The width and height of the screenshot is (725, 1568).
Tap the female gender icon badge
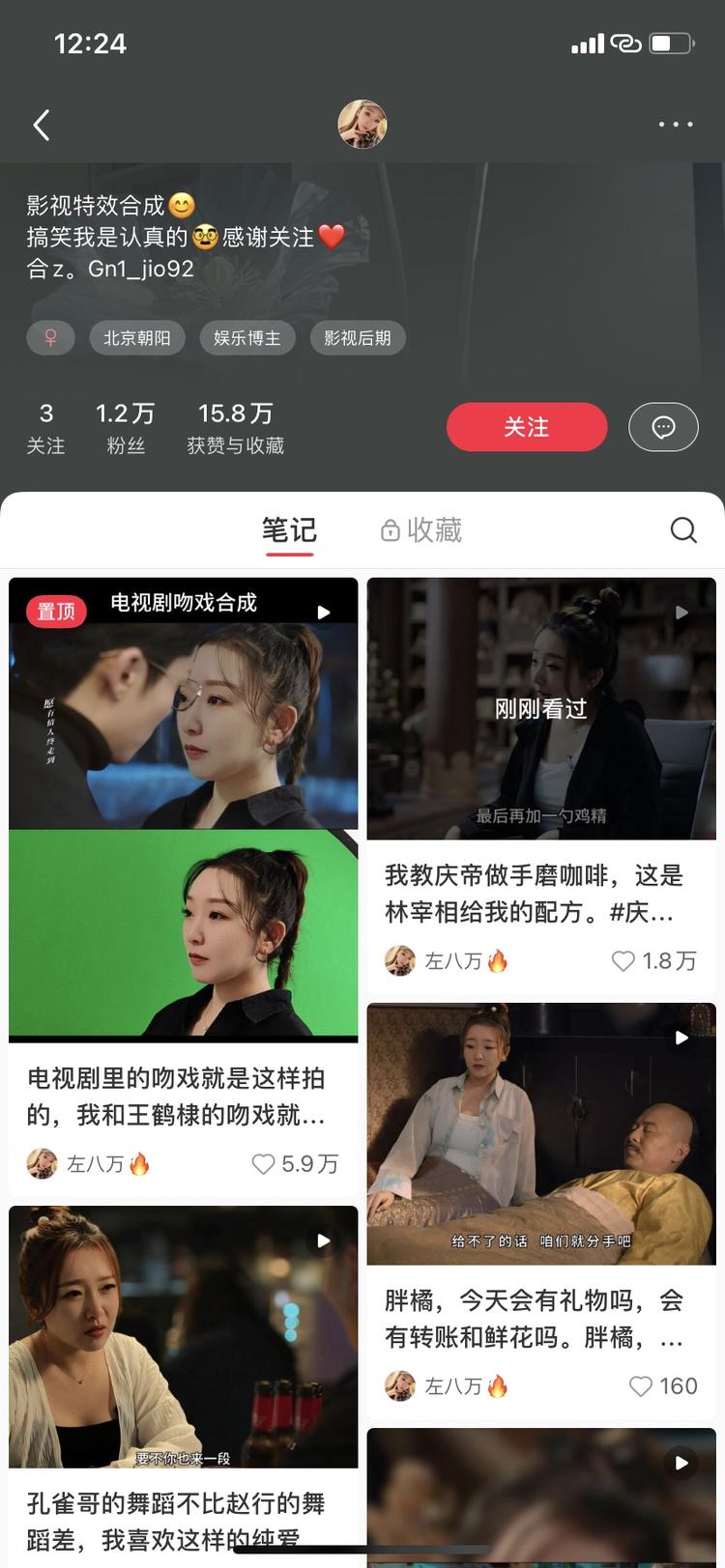coord(50,338)
